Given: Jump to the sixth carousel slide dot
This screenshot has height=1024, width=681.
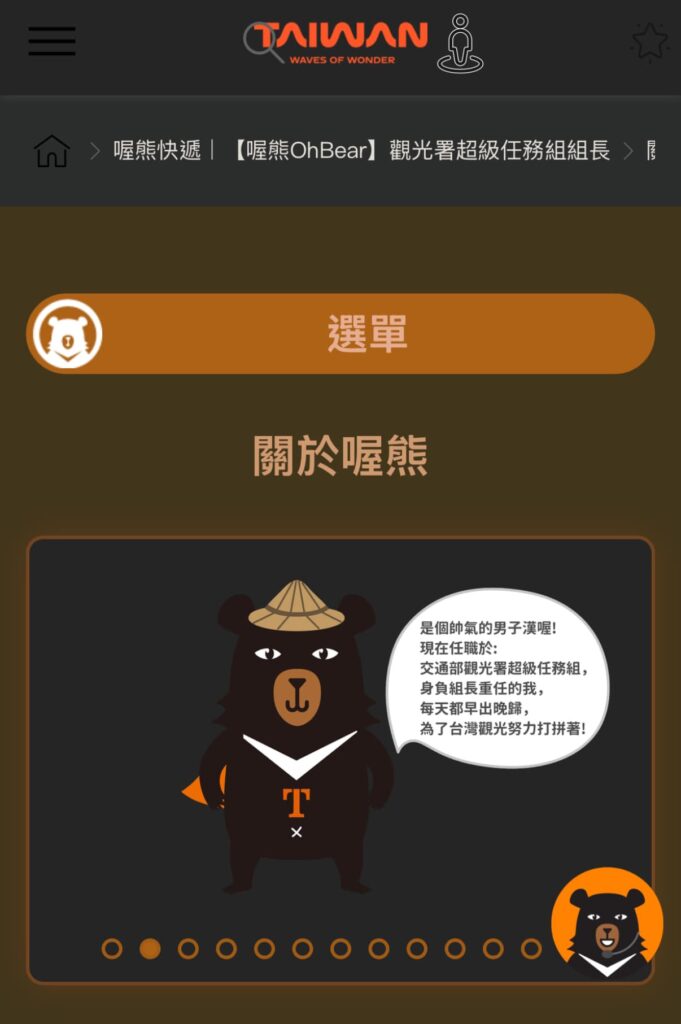Looking at the screenshot, I should coord(302,948).
